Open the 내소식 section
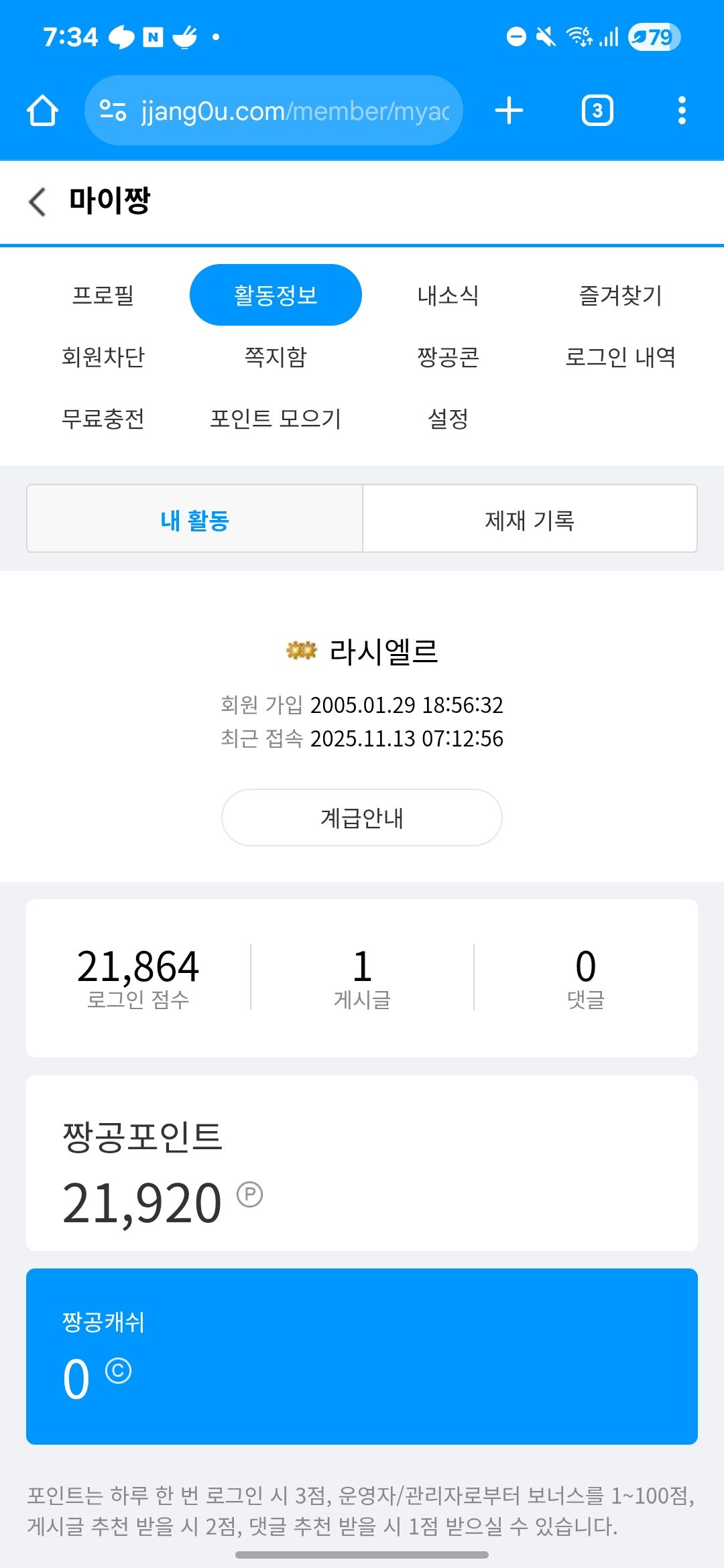Image resolution: width=724 pixels, height=1568 pixels. [448, 295]
